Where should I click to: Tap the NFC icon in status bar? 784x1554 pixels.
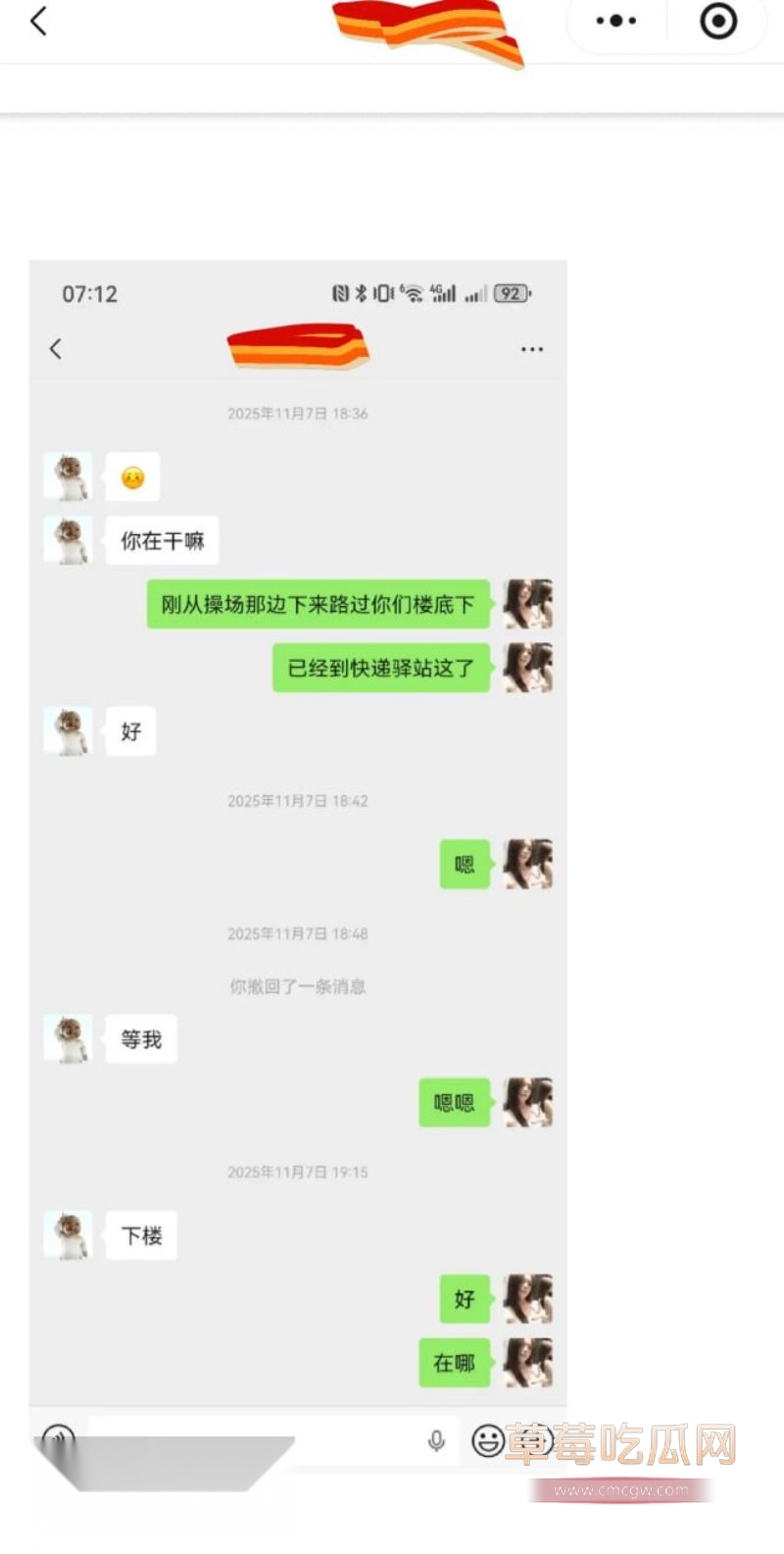tap(339, 291)
